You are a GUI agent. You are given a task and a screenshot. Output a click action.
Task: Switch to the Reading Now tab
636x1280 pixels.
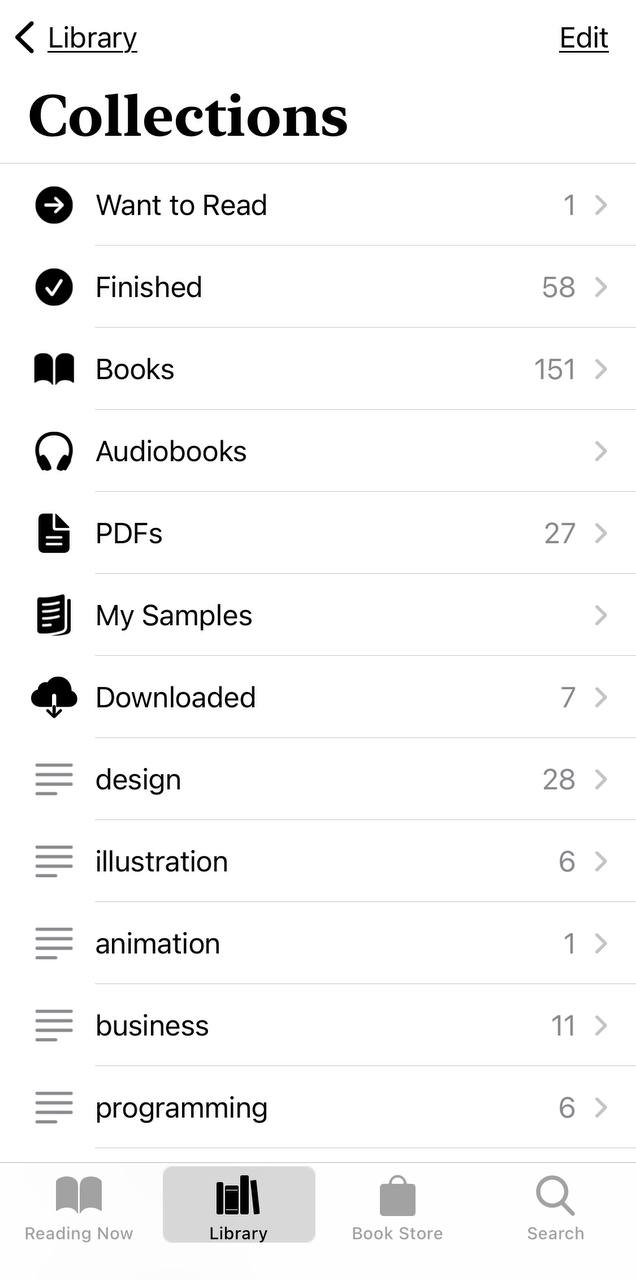click(x=79, y=1207)
